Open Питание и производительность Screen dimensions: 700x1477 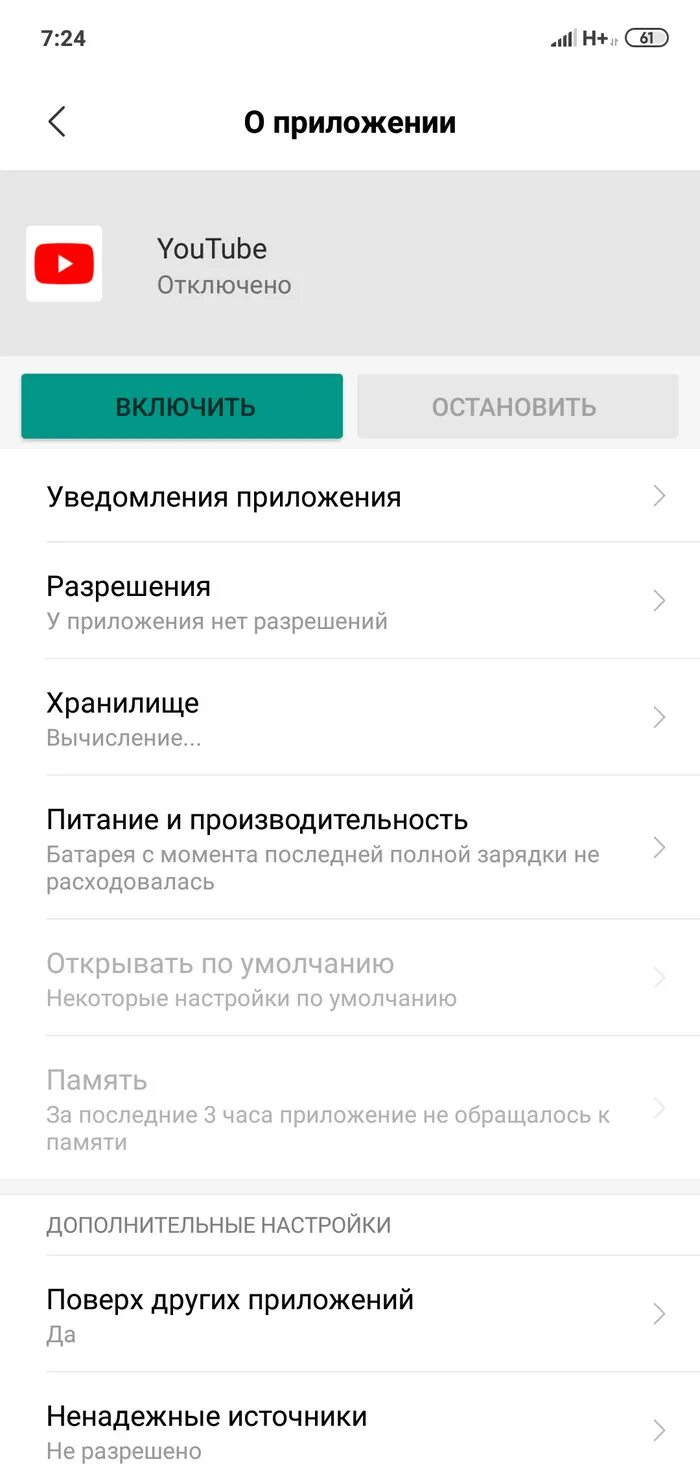point(350,848)
